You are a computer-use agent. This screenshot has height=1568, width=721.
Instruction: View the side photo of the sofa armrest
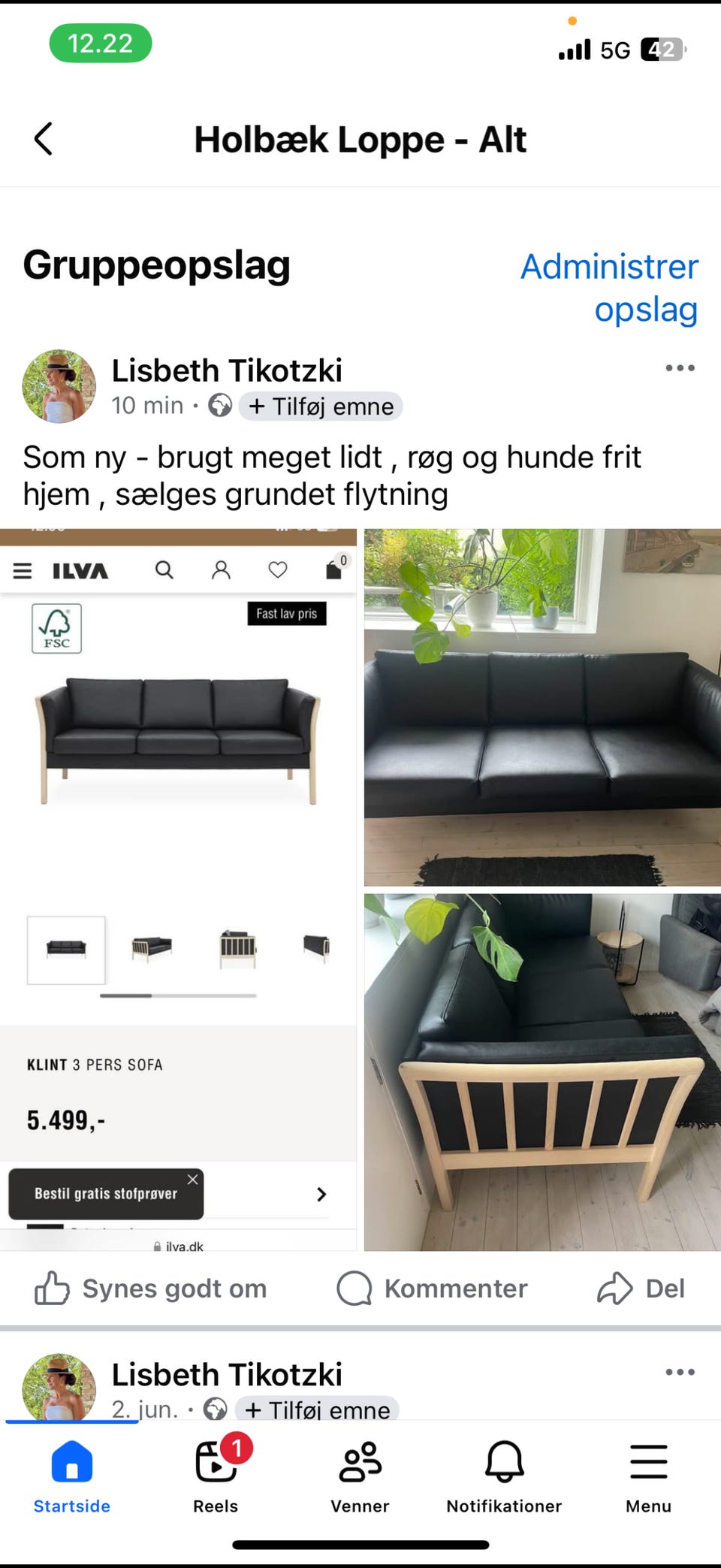tap(542, 1072)
